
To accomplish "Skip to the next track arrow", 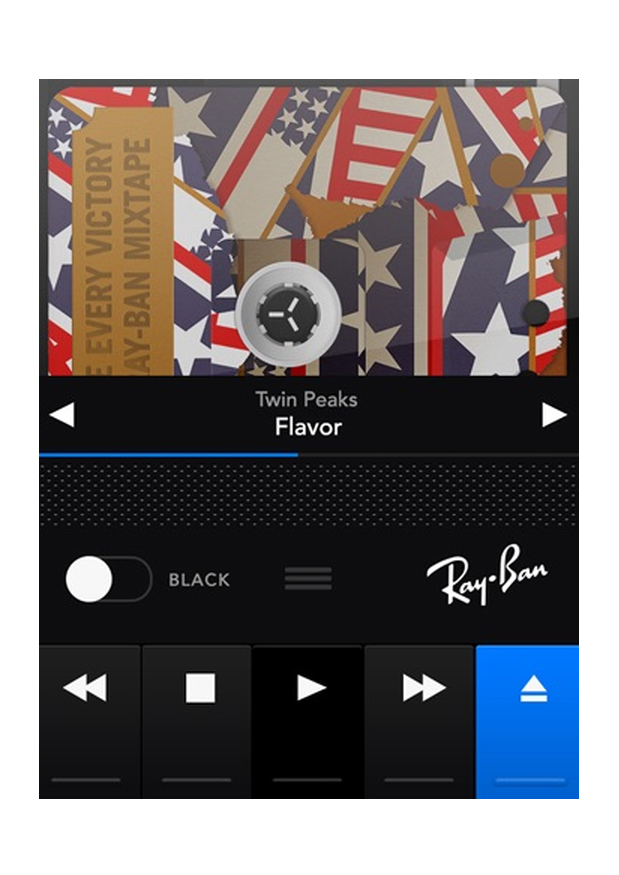I will point(554,415).
